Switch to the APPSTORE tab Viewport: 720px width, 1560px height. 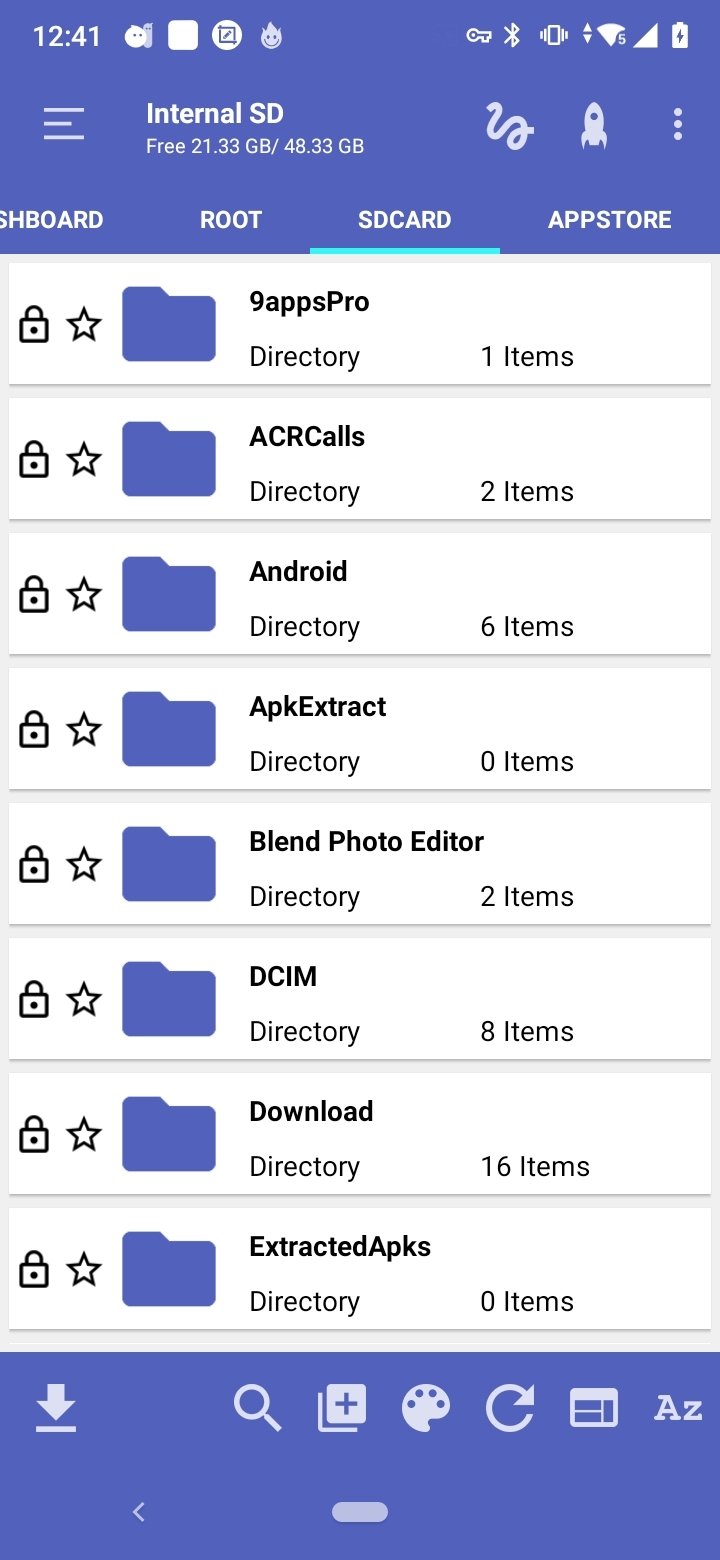click(x=610, y=220)
